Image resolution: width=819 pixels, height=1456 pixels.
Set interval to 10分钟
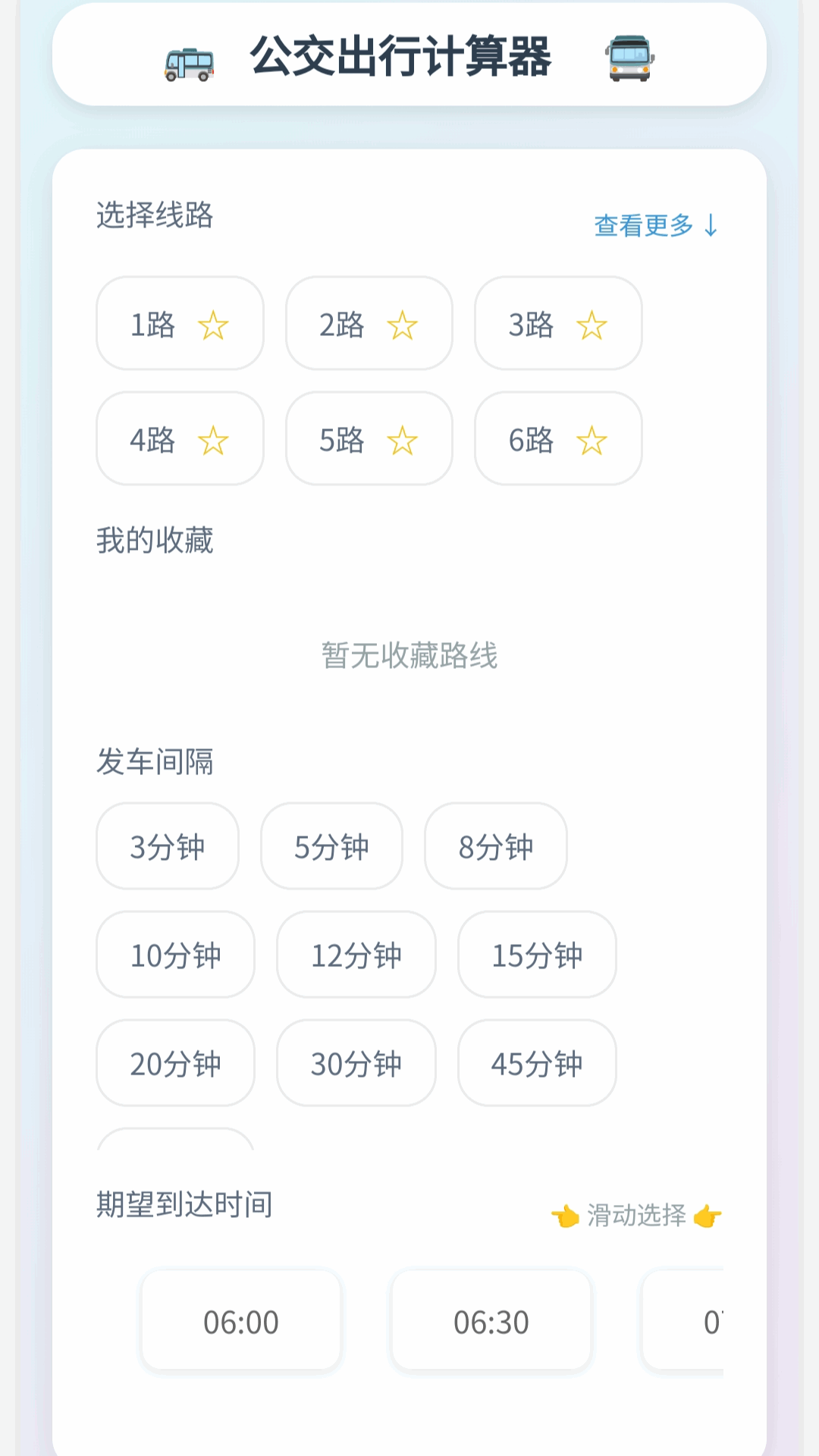click(x=175, y=955)
